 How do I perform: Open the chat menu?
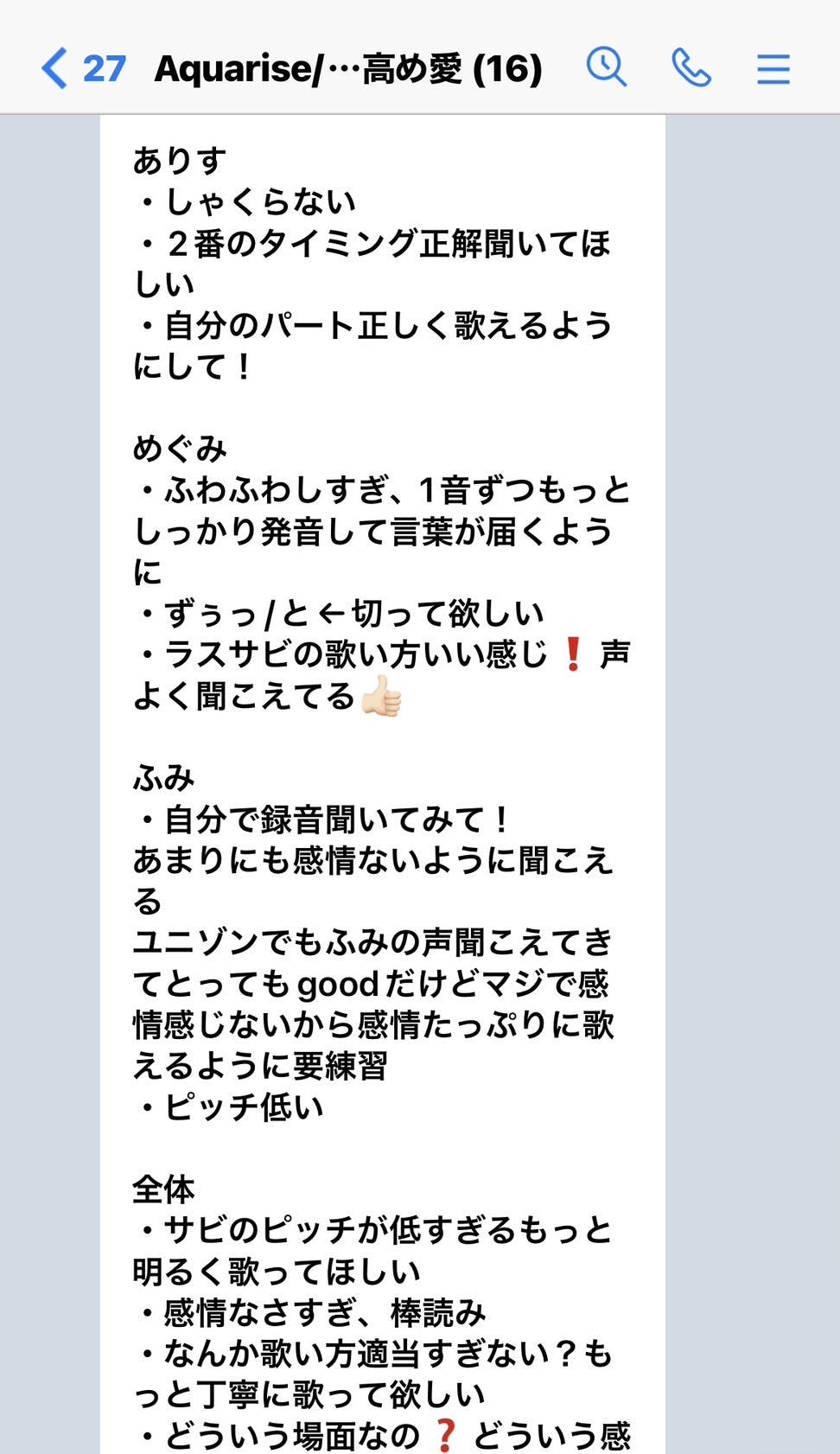[773, 68]
